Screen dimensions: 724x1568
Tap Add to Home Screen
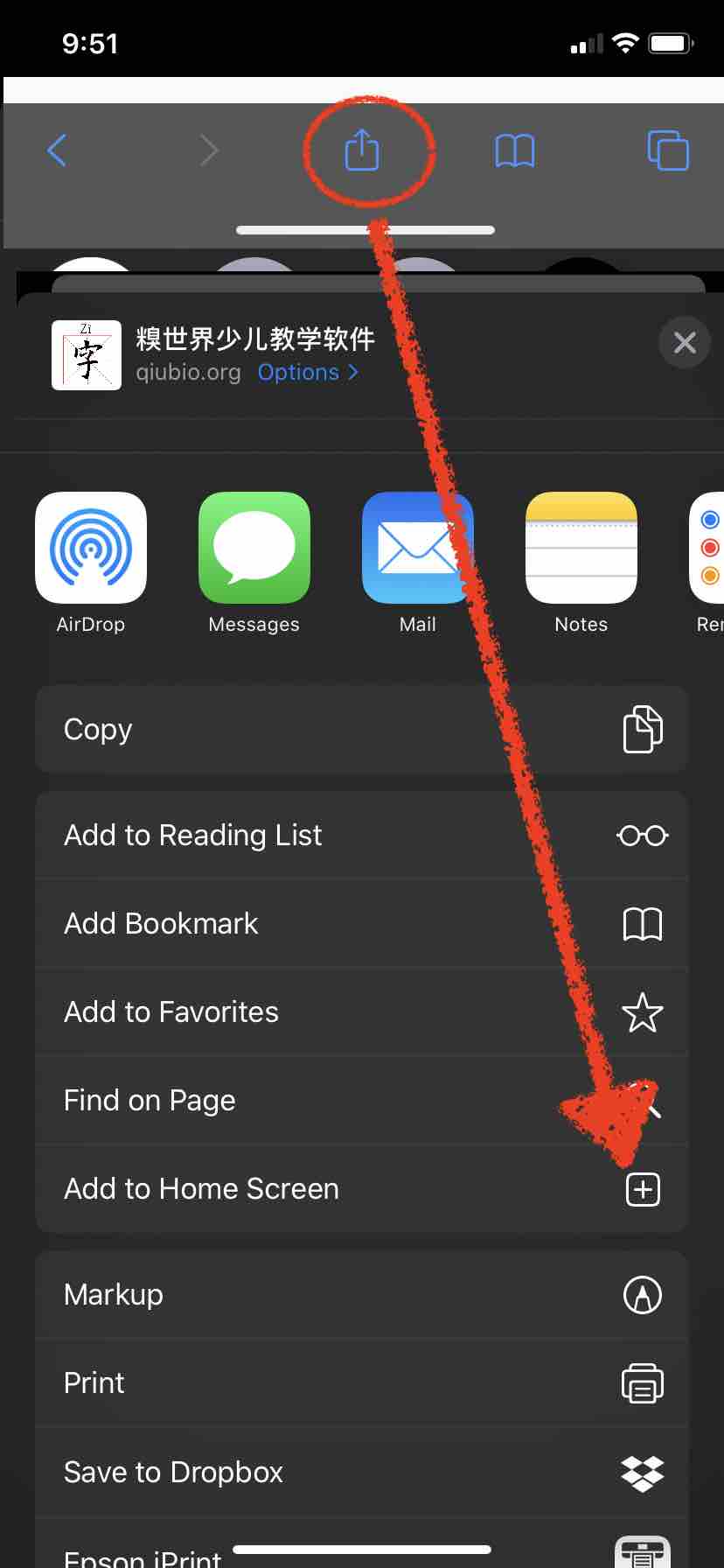coord(362,1188)
